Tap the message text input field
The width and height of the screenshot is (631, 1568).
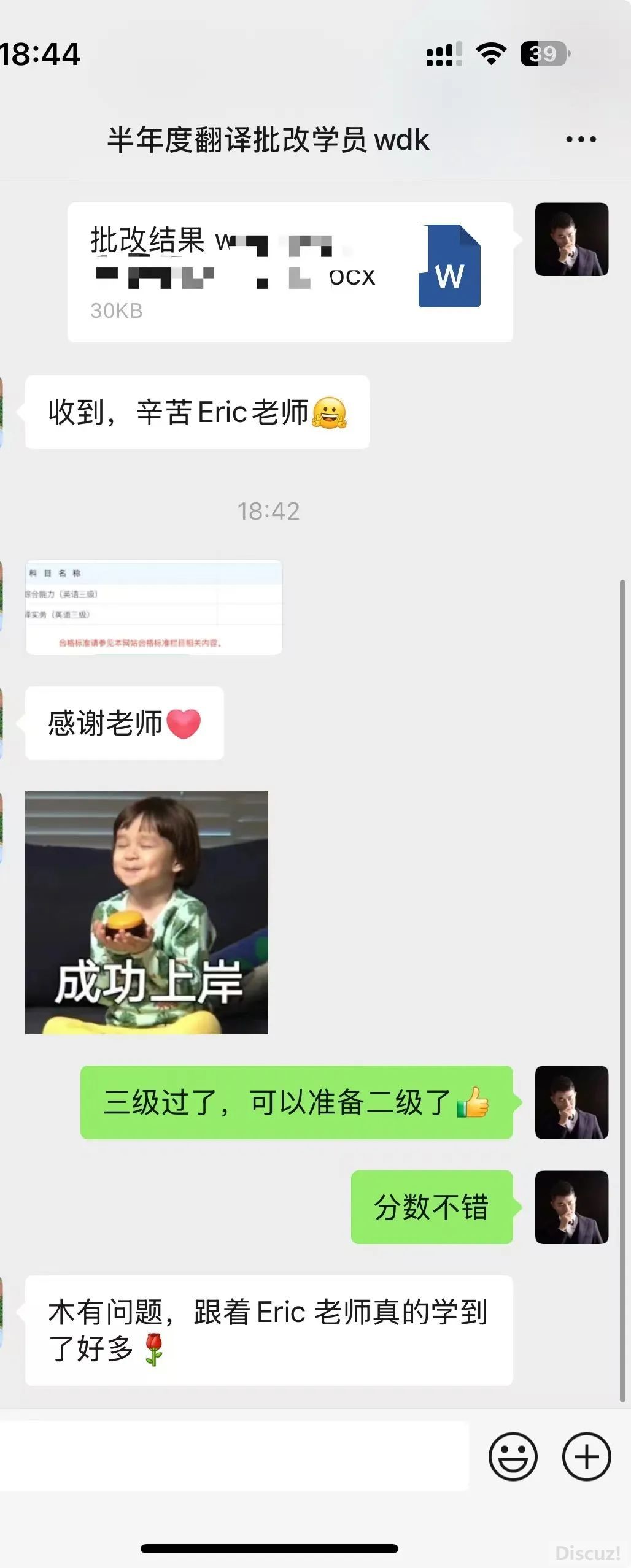tap(233, 1456)
